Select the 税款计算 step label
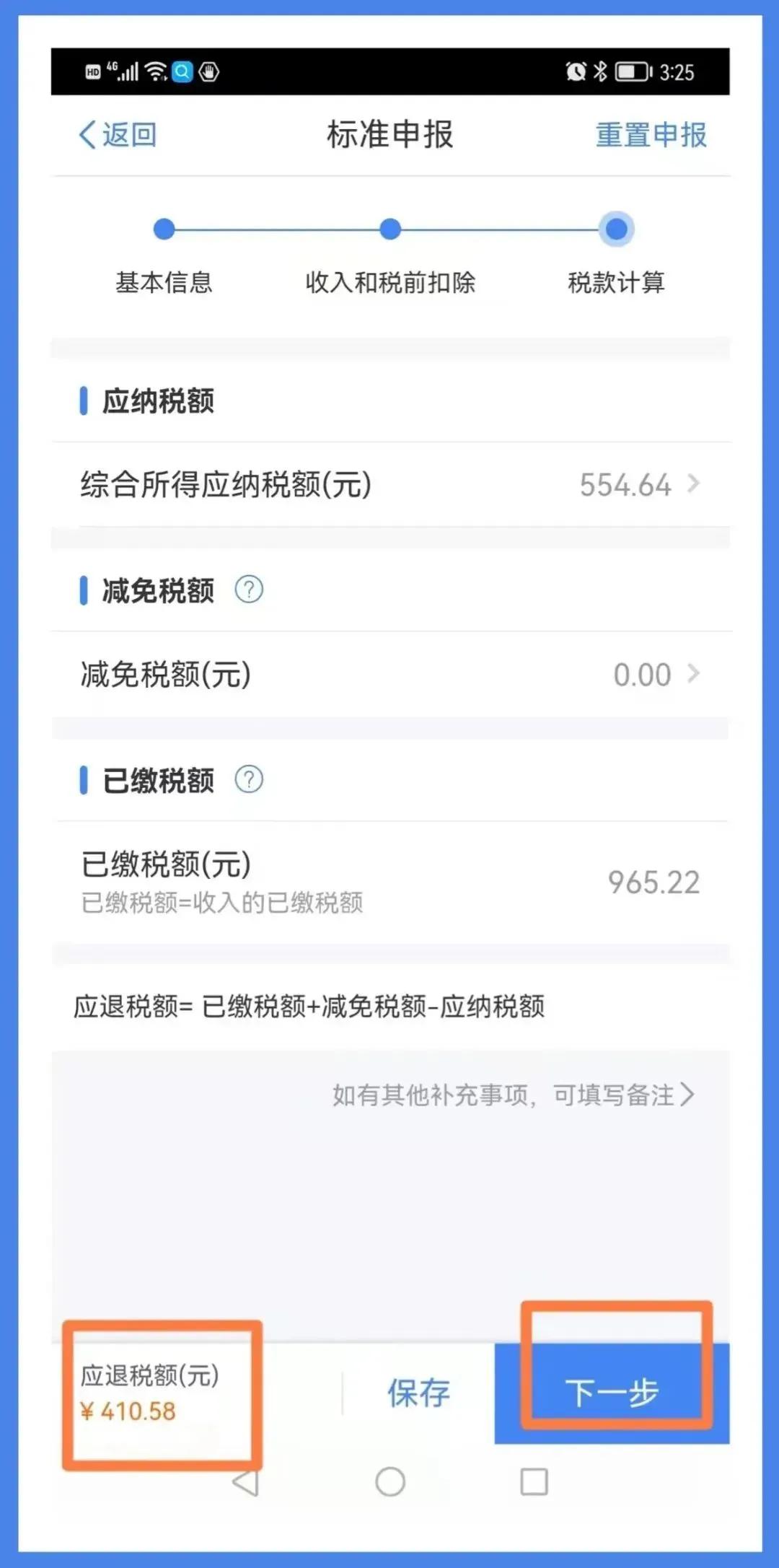Image resolution: width=779 pixels, height=1568 pixels. pyautogui.click(x=617, y=284)
